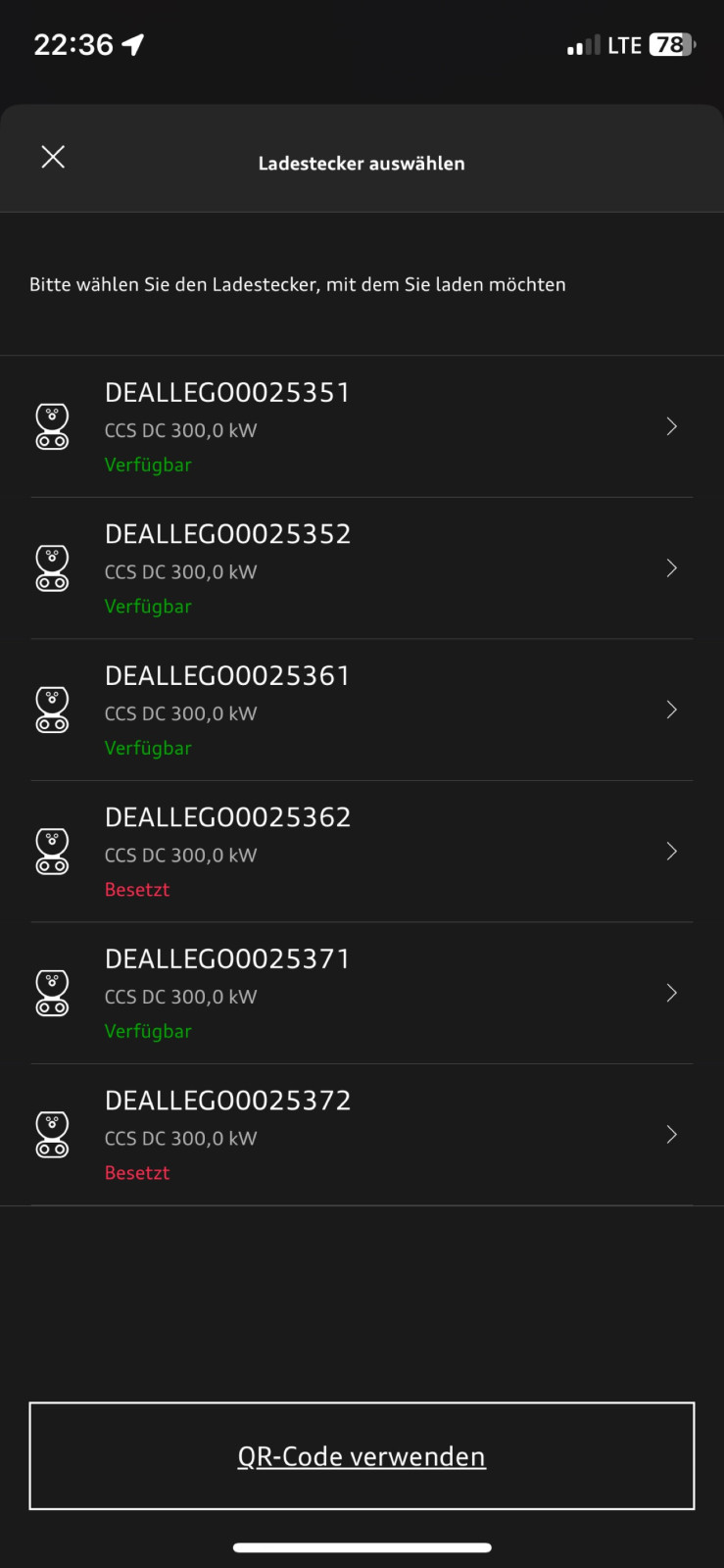Close the Ladestecker auswählen dialog
This screenshot has width=724, height=1568.
click(x=53, y=157)
